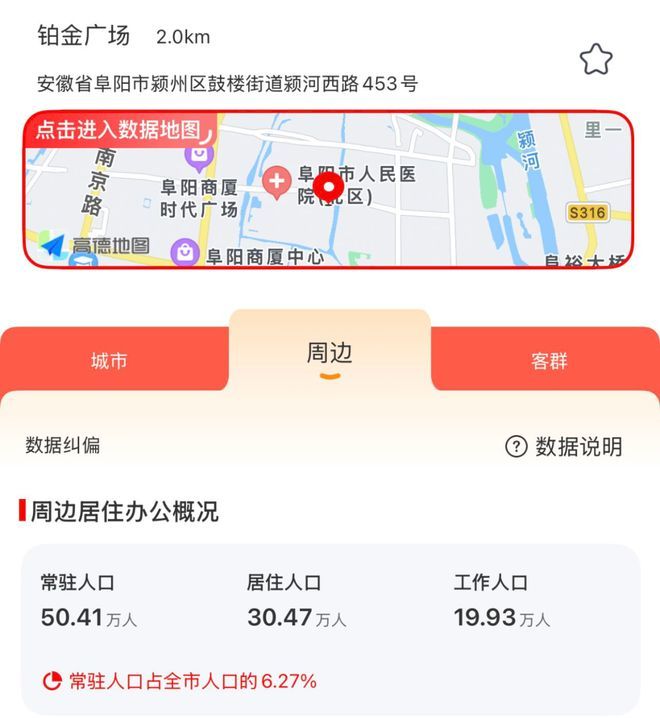Favorite 铂金广场 with the star icon
660x718 pixels.
click(596, 60)
